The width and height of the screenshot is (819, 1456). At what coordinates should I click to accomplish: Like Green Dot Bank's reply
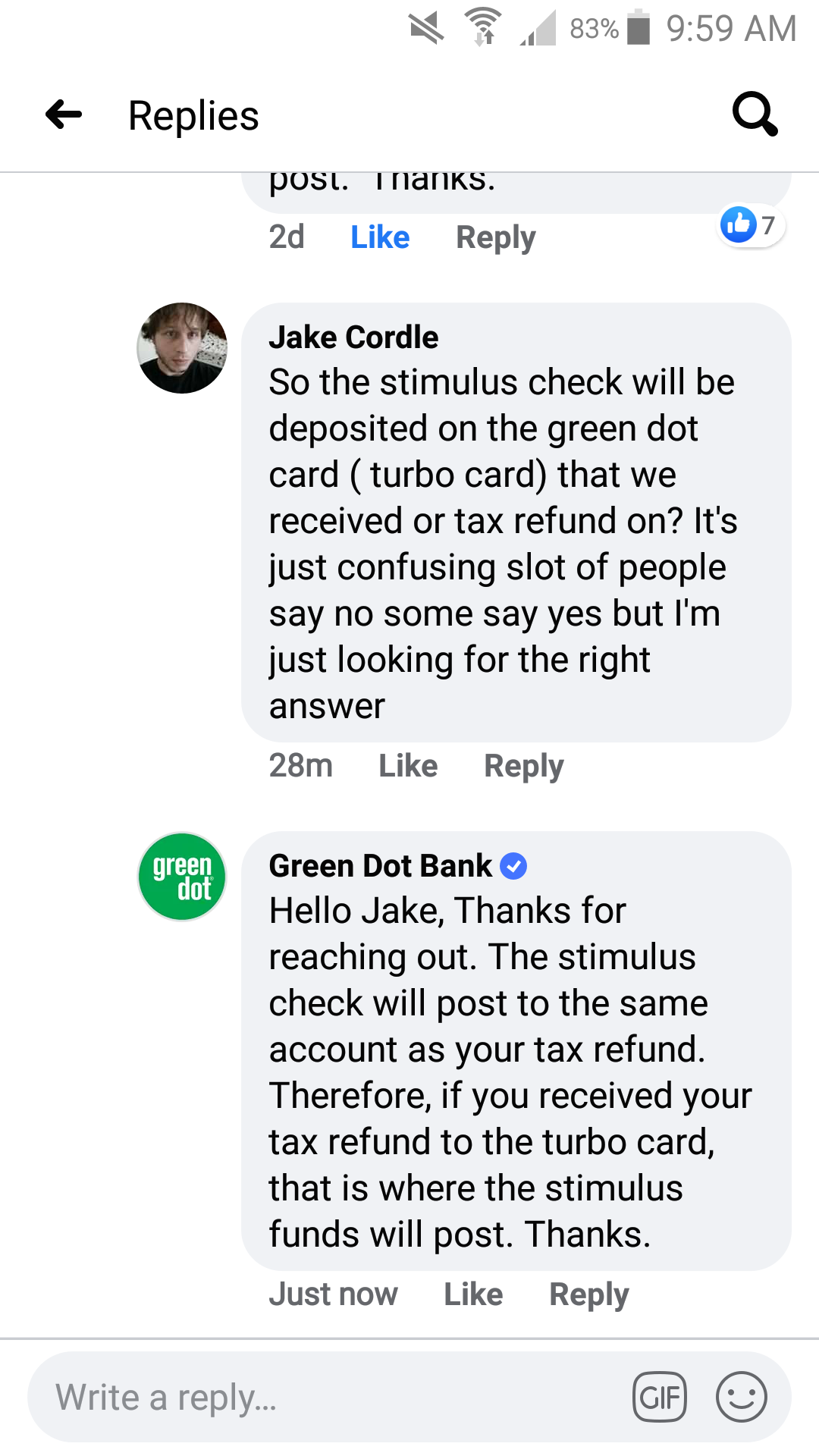[x=473, y=1294]
